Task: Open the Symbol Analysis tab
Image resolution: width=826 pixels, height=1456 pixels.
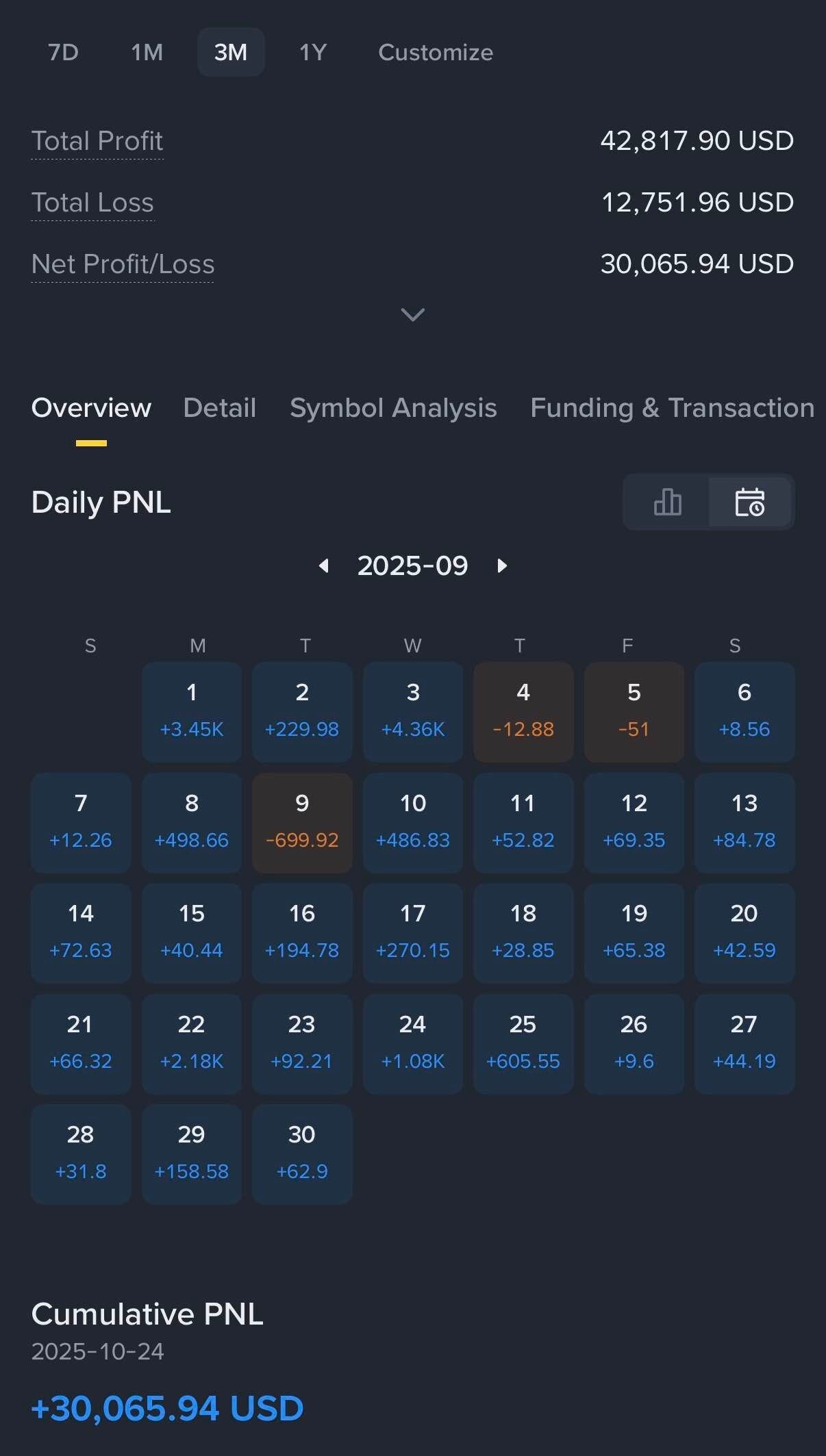Action: point(393,408)
